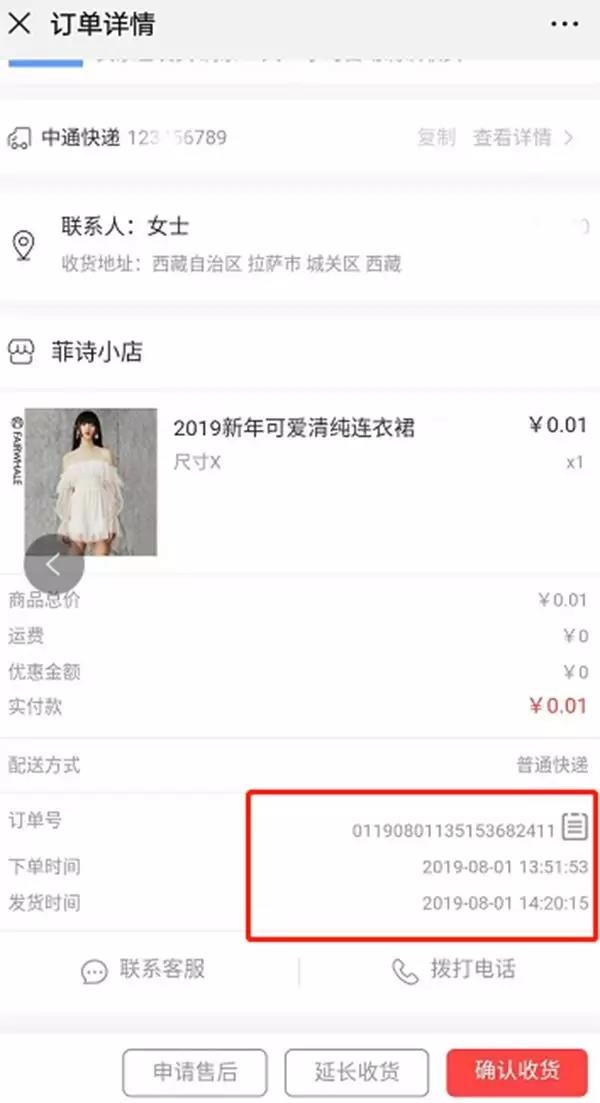The image size is (600, 1103).
Task: Open the three-dot overflow menu
Action: pos(565,23)
